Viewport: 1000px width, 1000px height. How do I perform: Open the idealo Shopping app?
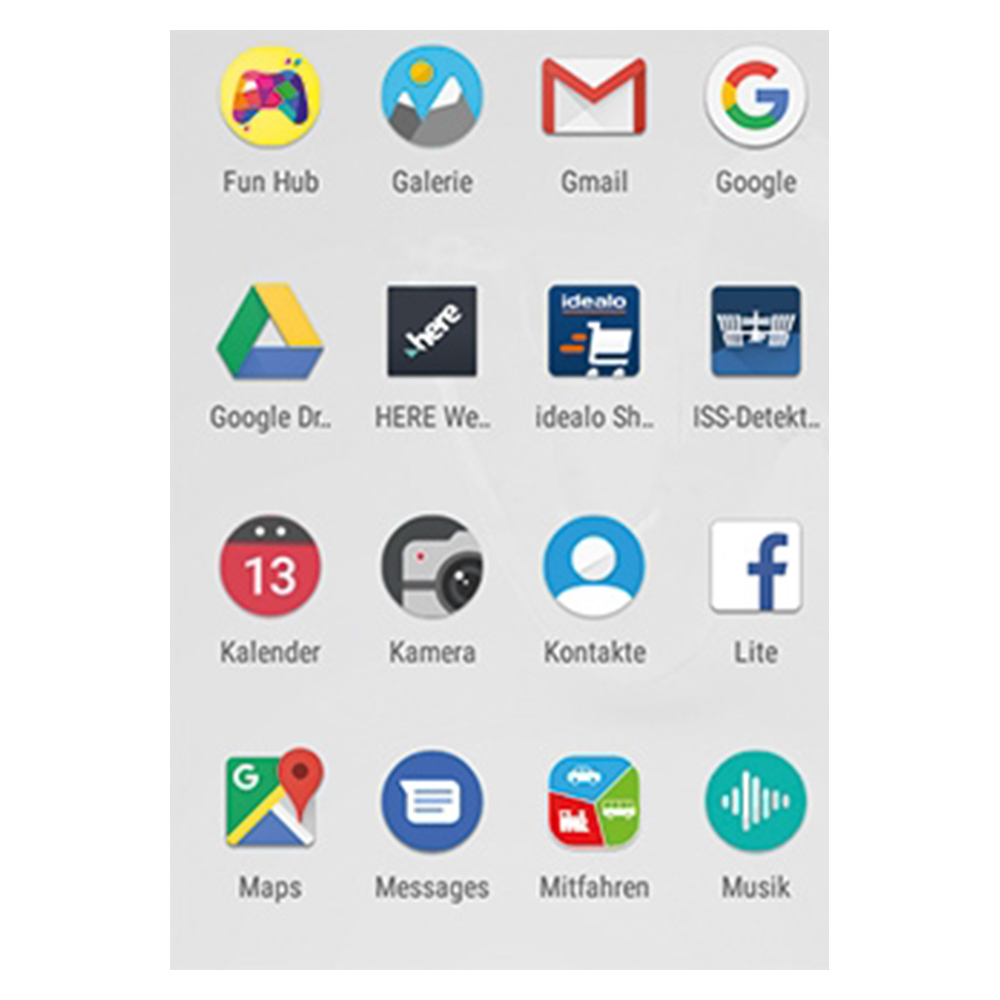coord(594,332)
